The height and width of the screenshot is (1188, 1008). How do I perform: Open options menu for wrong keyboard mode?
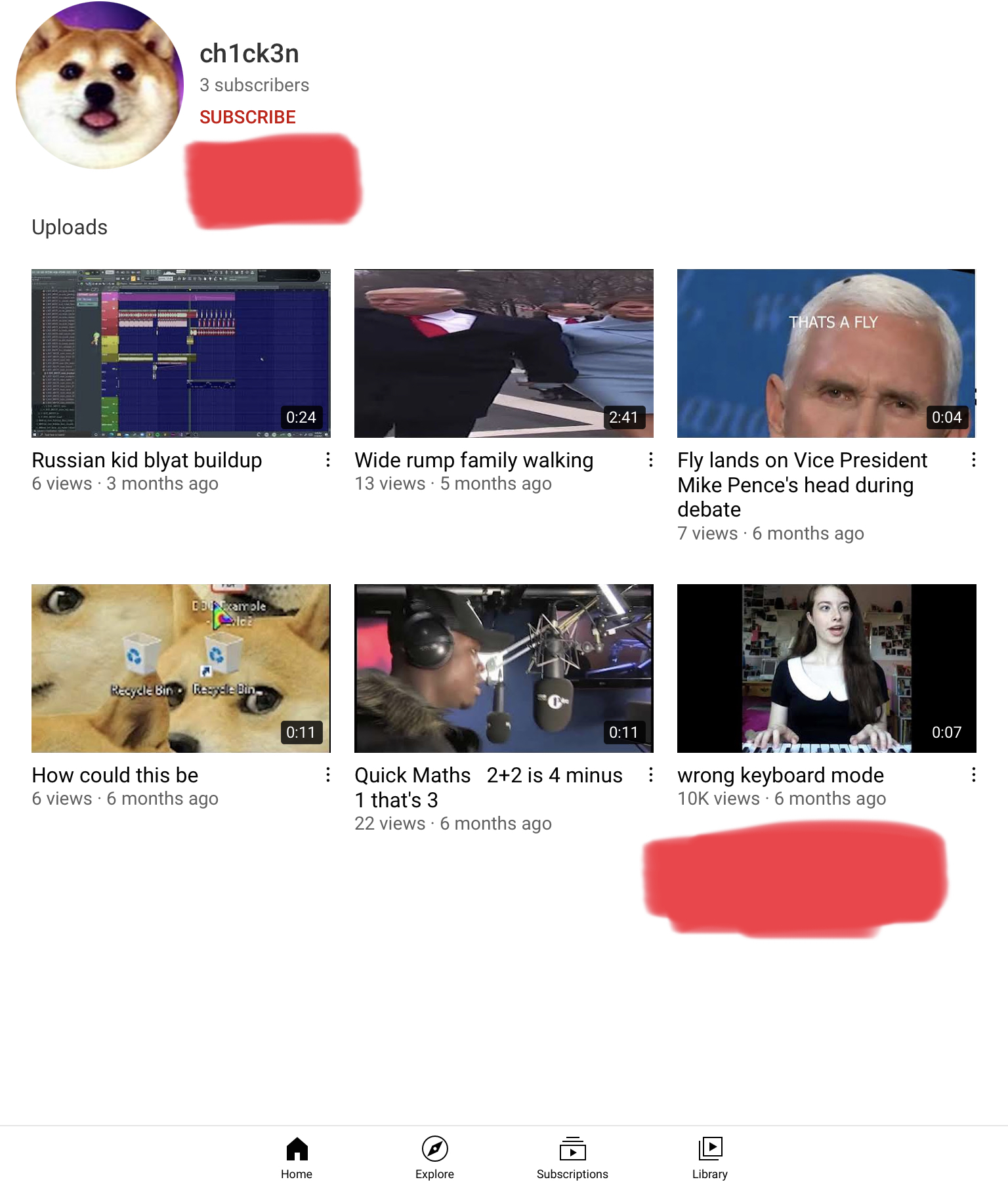[973, 775]
